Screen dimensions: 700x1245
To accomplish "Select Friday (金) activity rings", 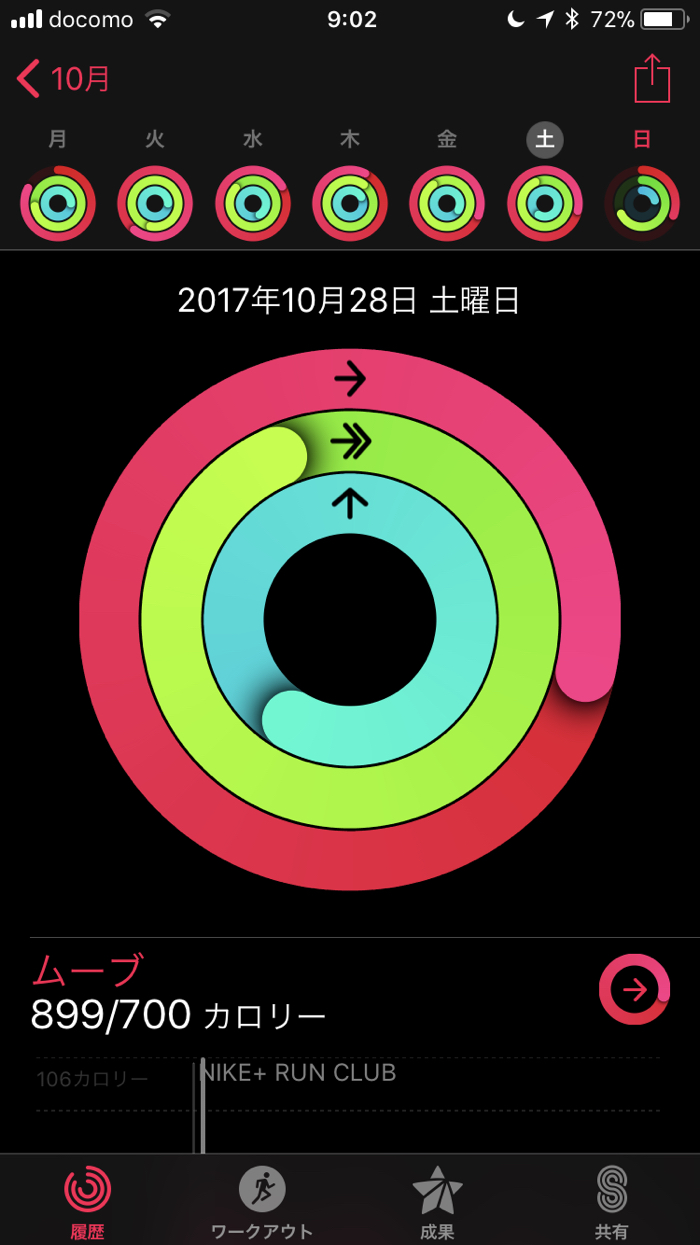I will [447, 204].
